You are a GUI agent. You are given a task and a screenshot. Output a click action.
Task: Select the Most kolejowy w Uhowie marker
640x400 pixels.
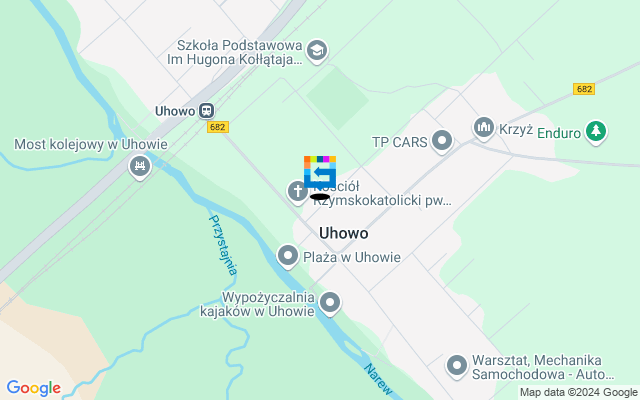click(x=140, y=166)
